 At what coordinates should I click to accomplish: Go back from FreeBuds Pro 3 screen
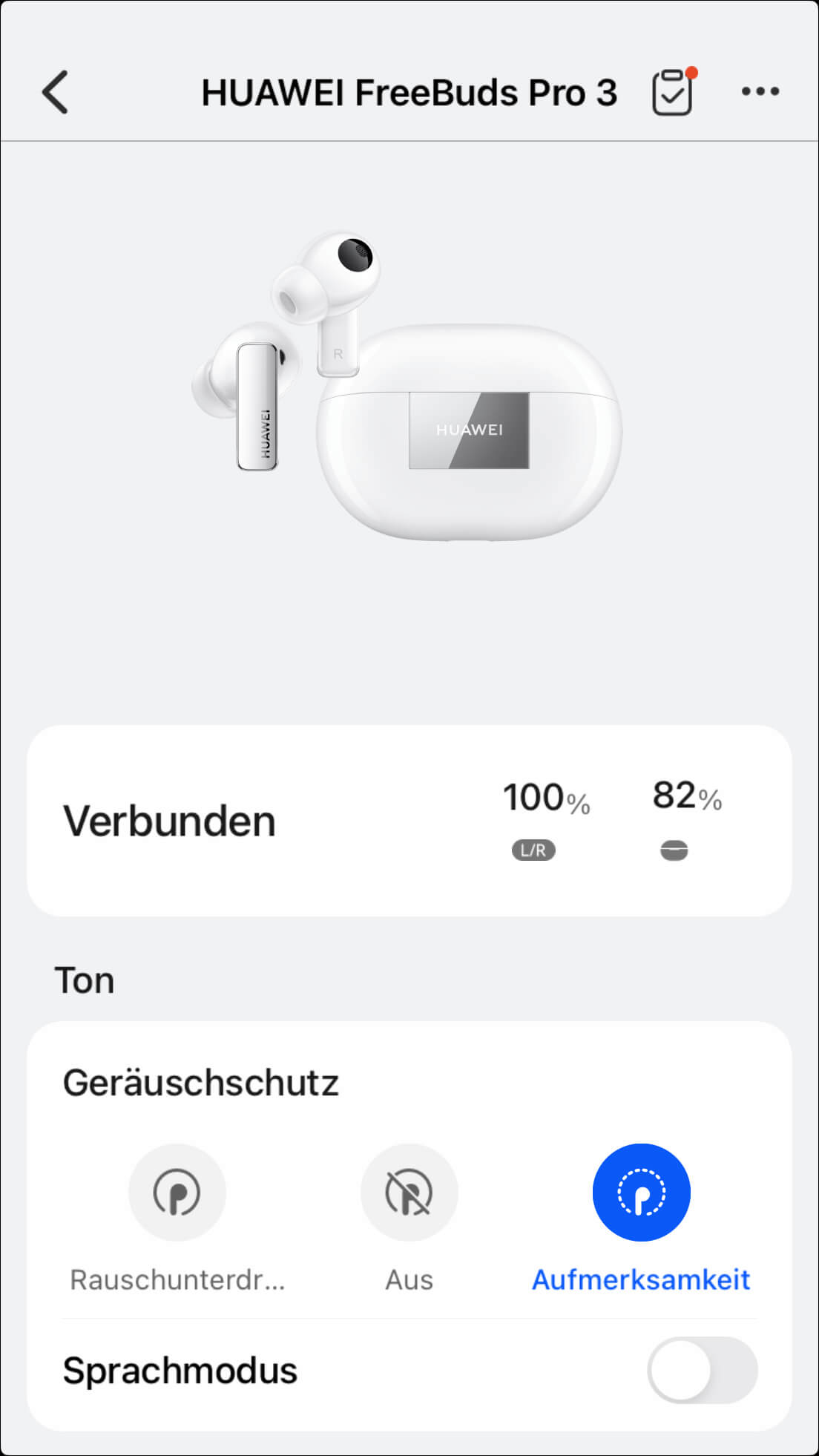[x=56, y=92]
